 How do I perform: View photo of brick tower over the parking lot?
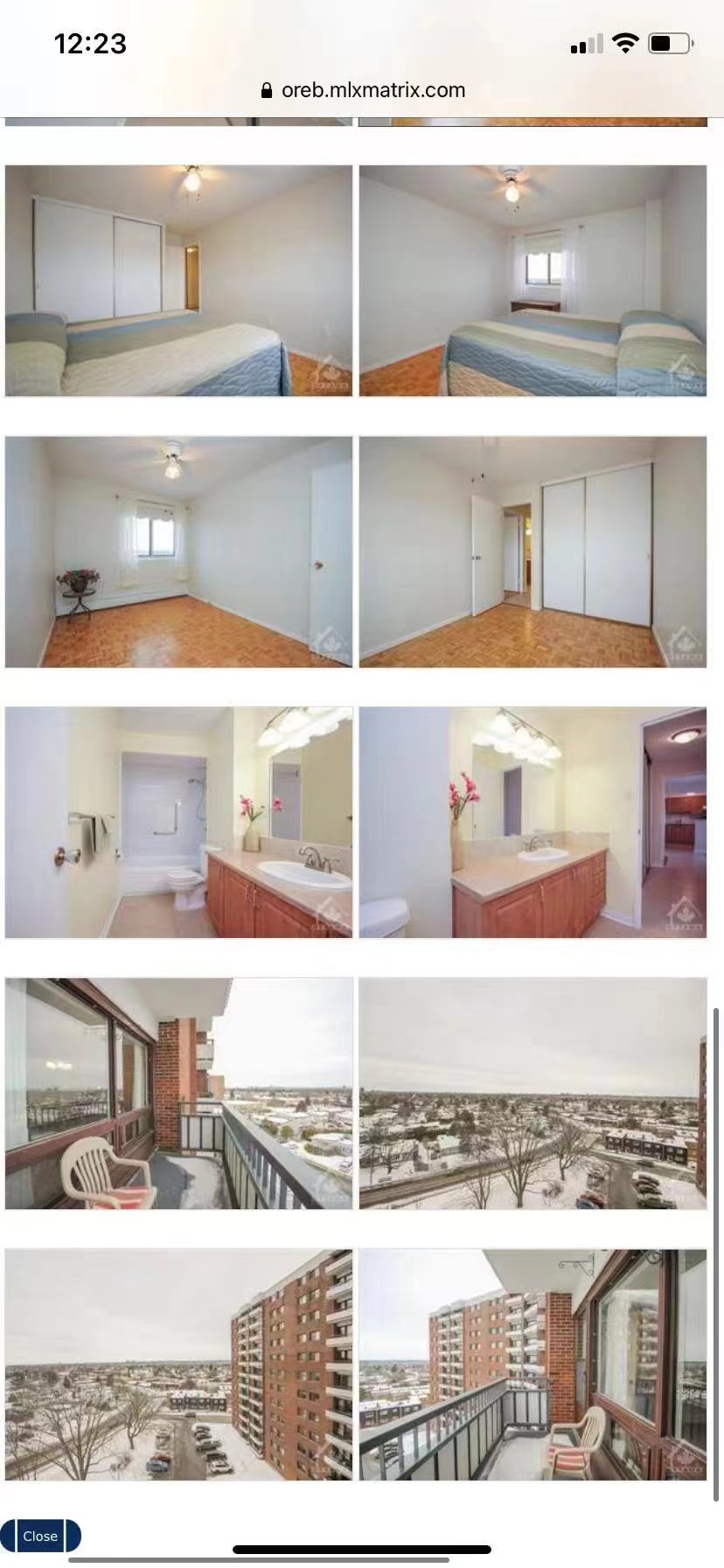click(179, 1365)
